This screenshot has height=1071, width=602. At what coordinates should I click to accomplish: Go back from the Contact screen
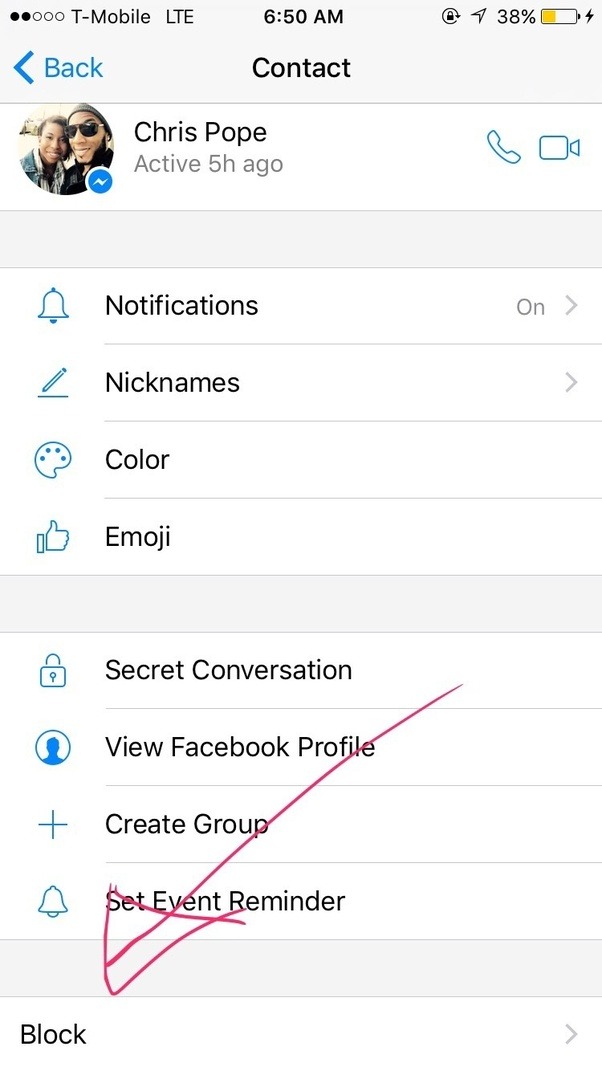tap(58, 68)
